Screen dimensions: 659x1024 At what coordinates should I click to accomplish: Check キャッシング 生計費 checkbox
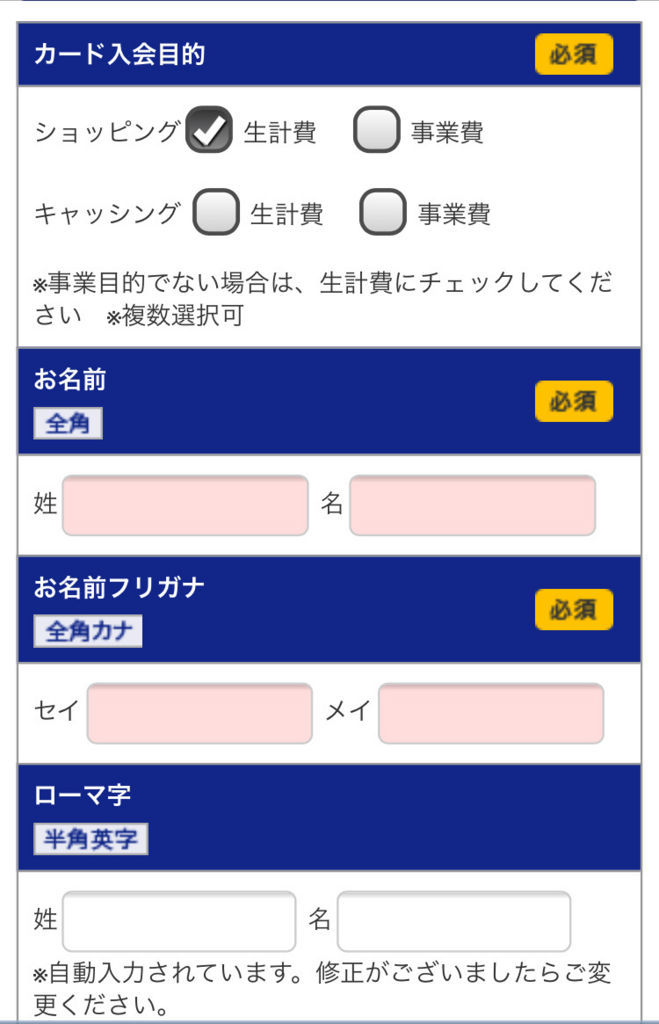215,212
